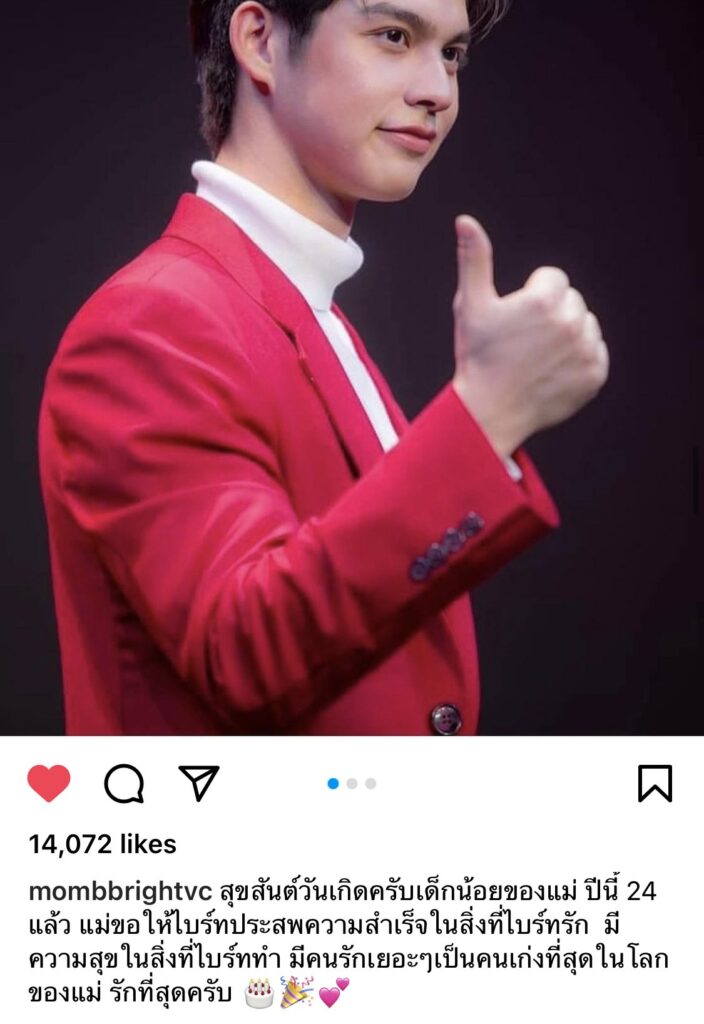Viewport: 704px width, 1024px height.
Task: Open comments with the speech bubble icon
Action: 124,784
